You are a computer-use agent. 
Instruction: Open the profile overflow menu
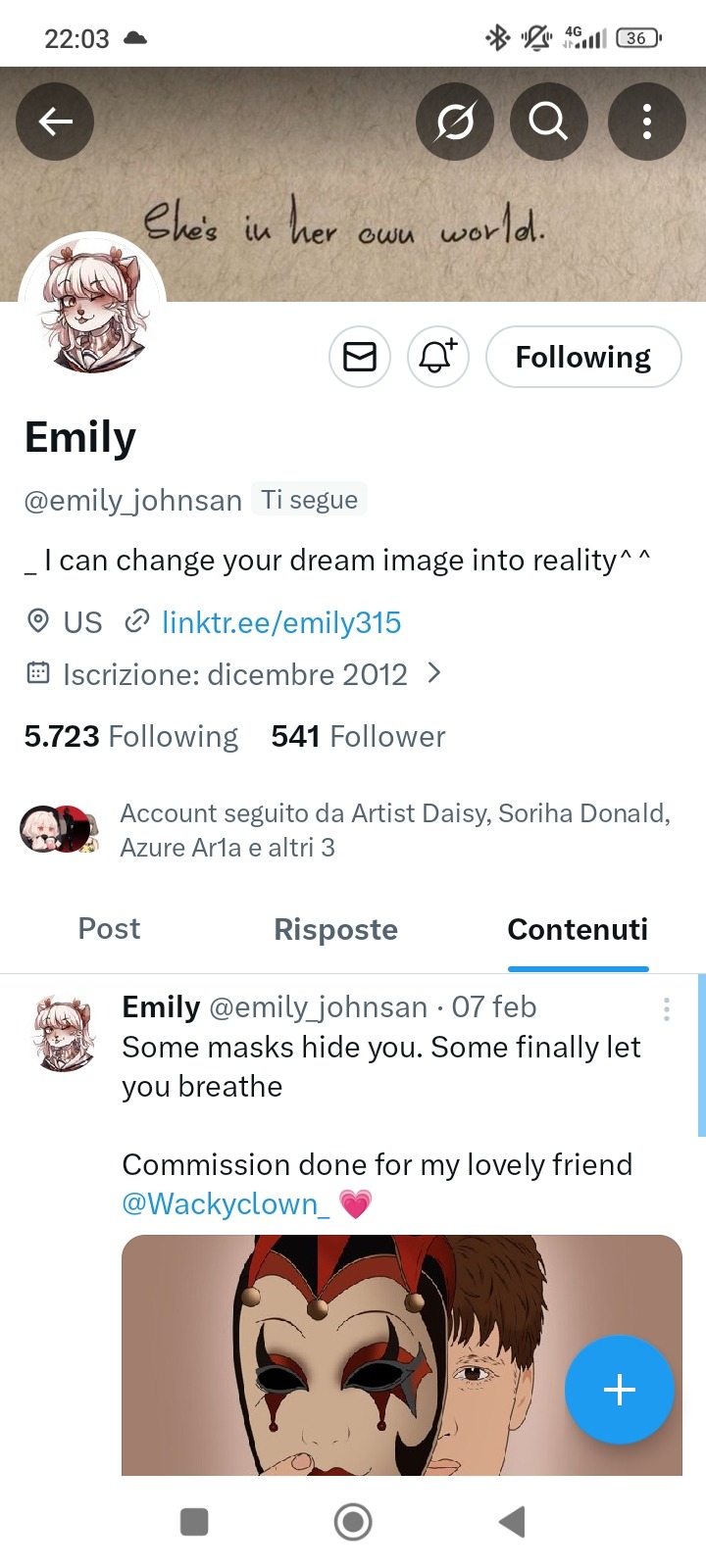pos(646,122)
